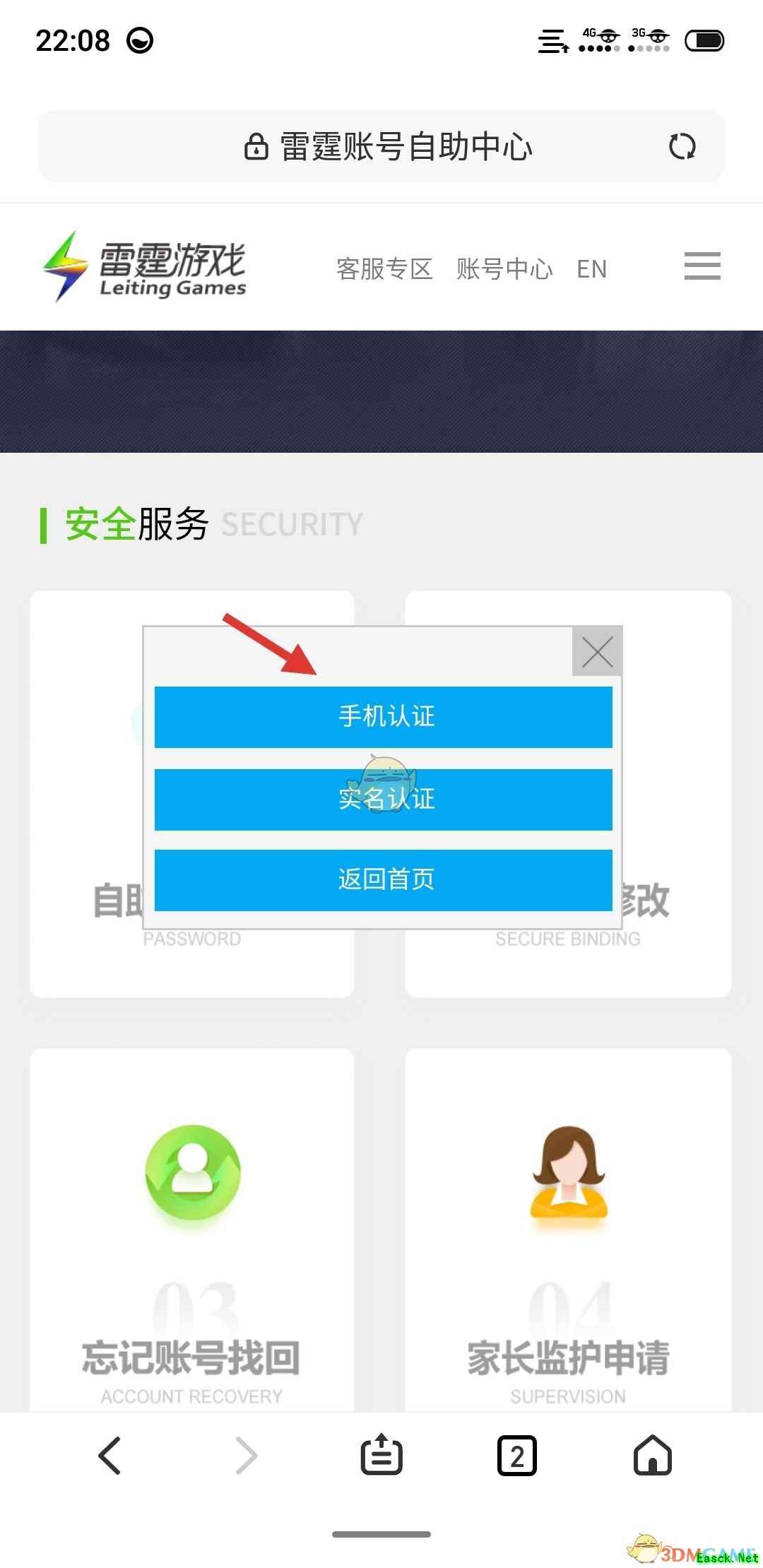Open the browser share menu
763x1568 pixels.
pos(381,1456)
